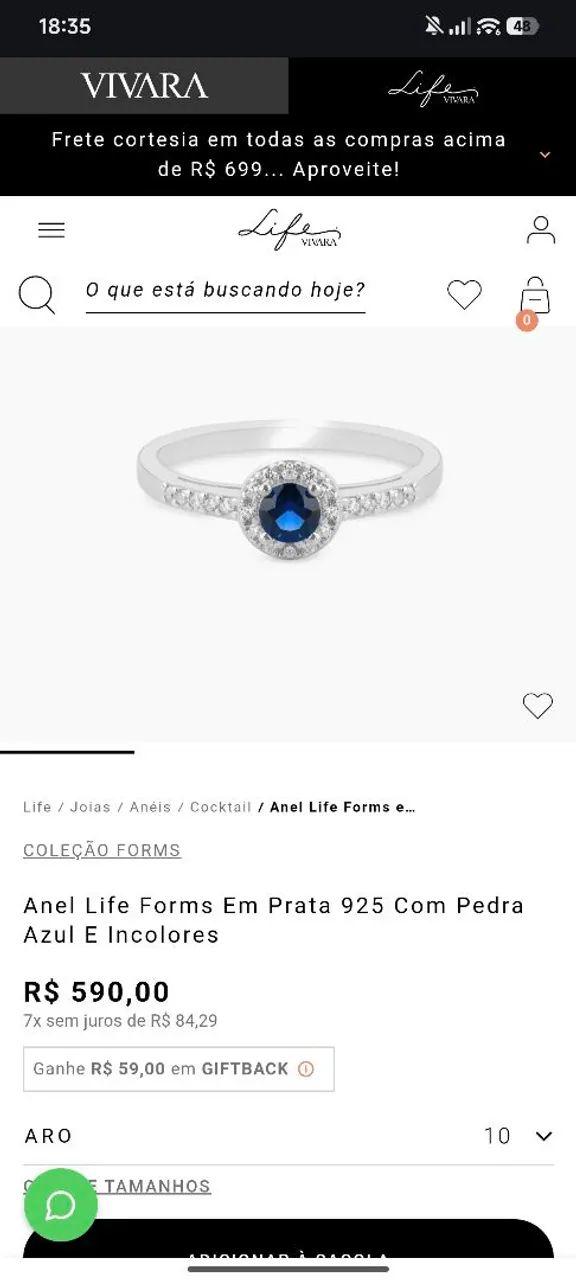Open the Coleção Forms link
This screenshot has width=576, height=1280.
pyautogui.click(x=102, y=851)
